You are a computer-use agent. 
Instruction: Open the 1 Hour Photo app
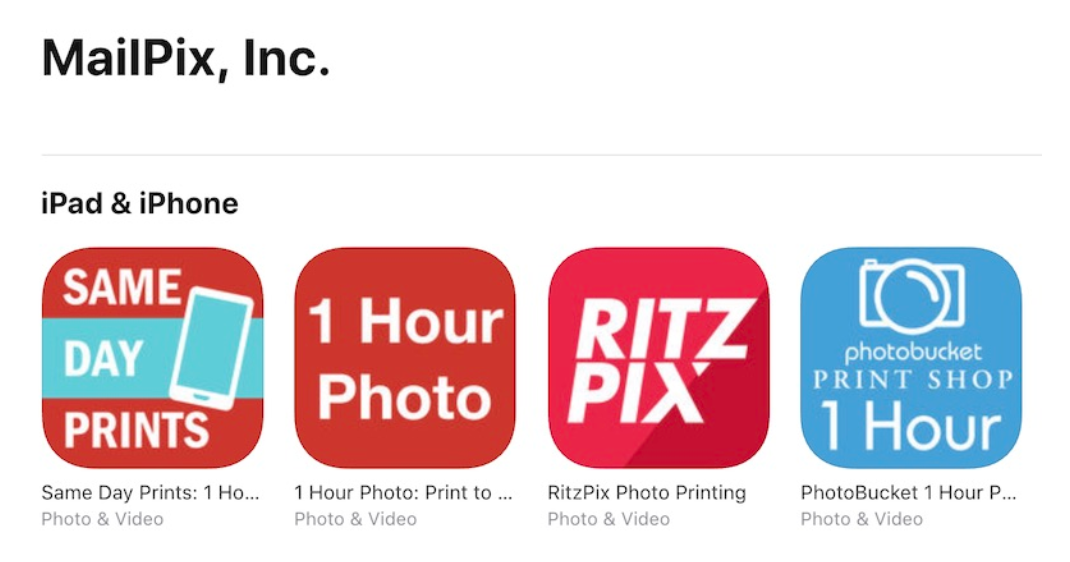pyautogui.click(x=405, y=358)
